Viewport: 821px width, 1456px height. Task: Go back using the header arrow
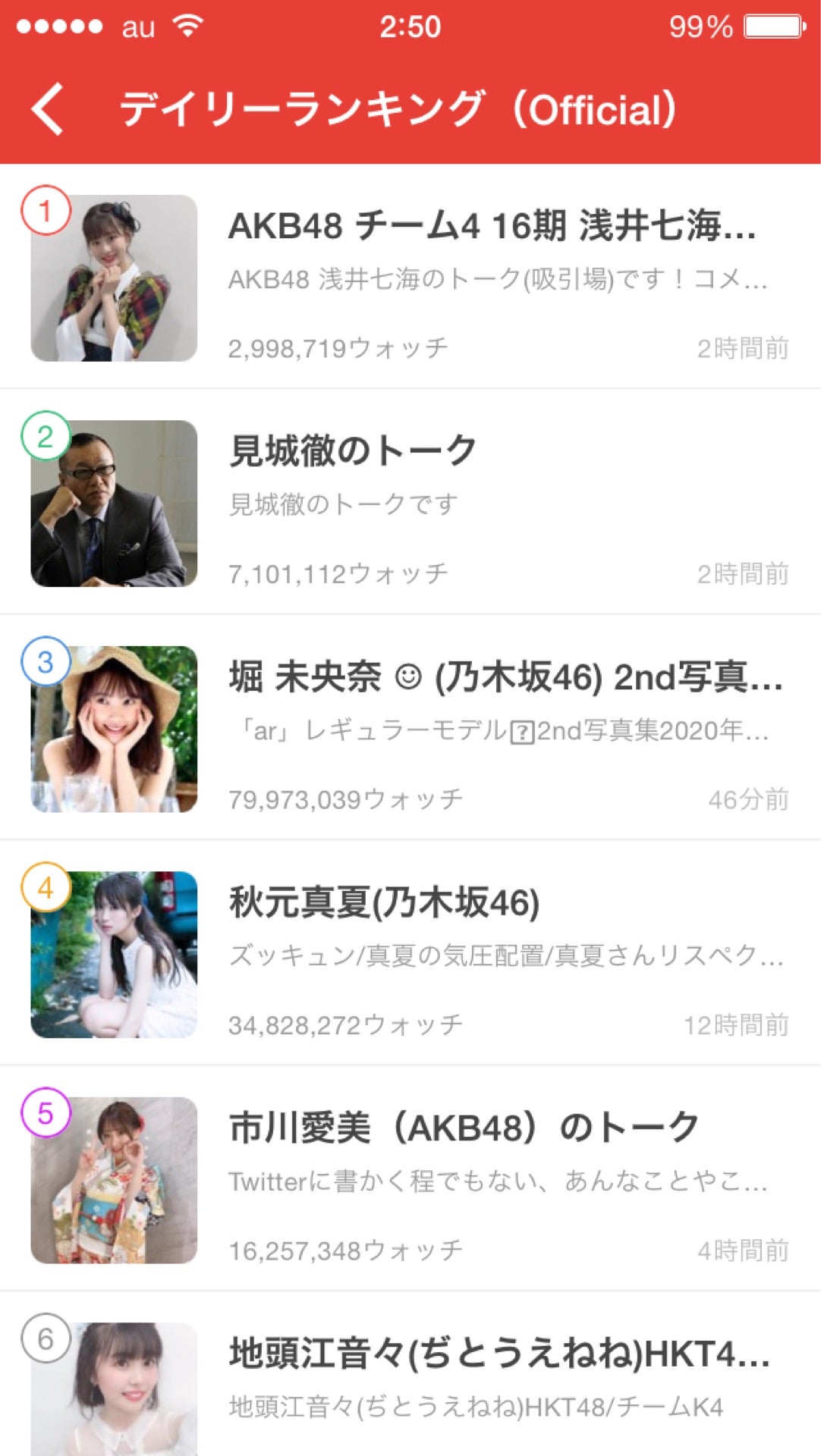click(49, 109)
